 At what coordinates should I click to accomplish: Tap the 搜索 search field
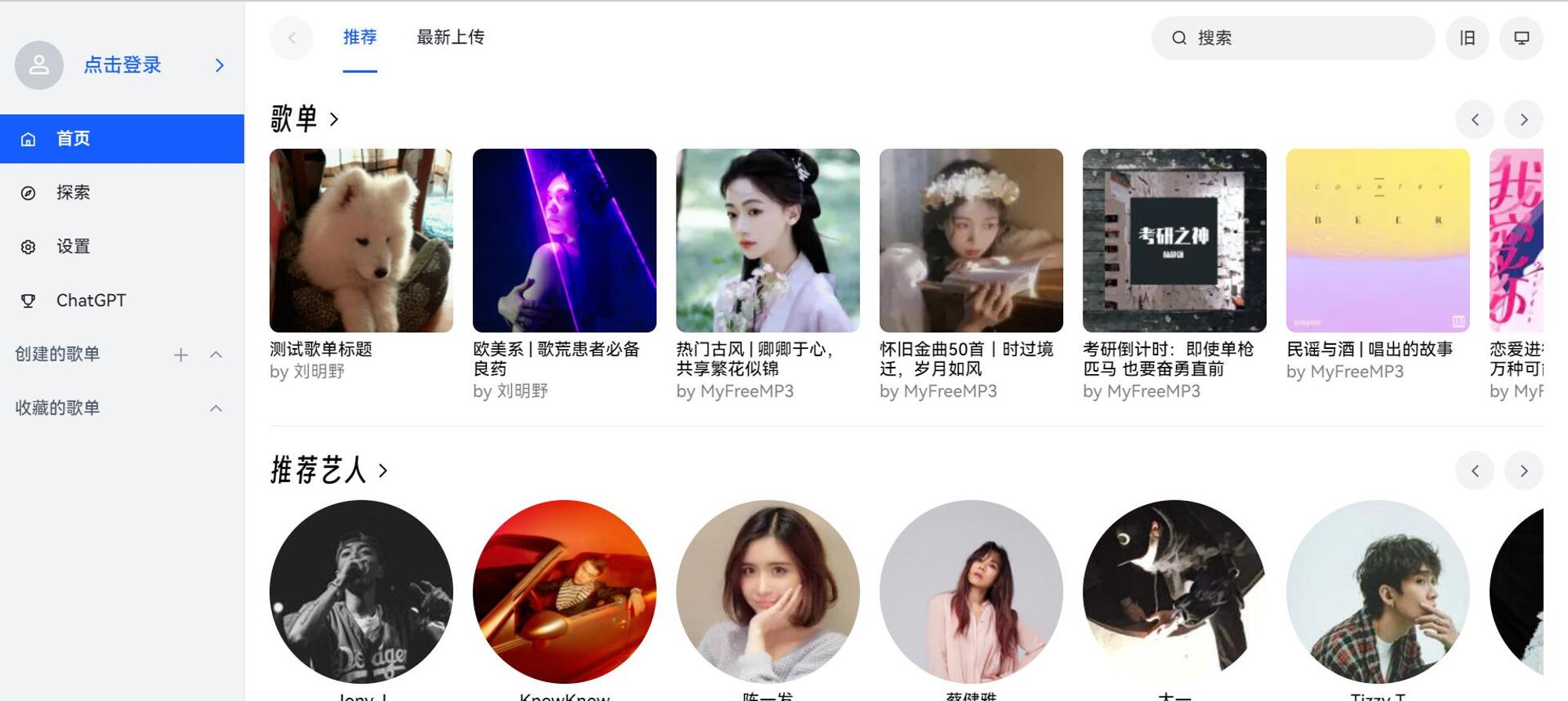pyautogui.click(x=1301, y=38)
